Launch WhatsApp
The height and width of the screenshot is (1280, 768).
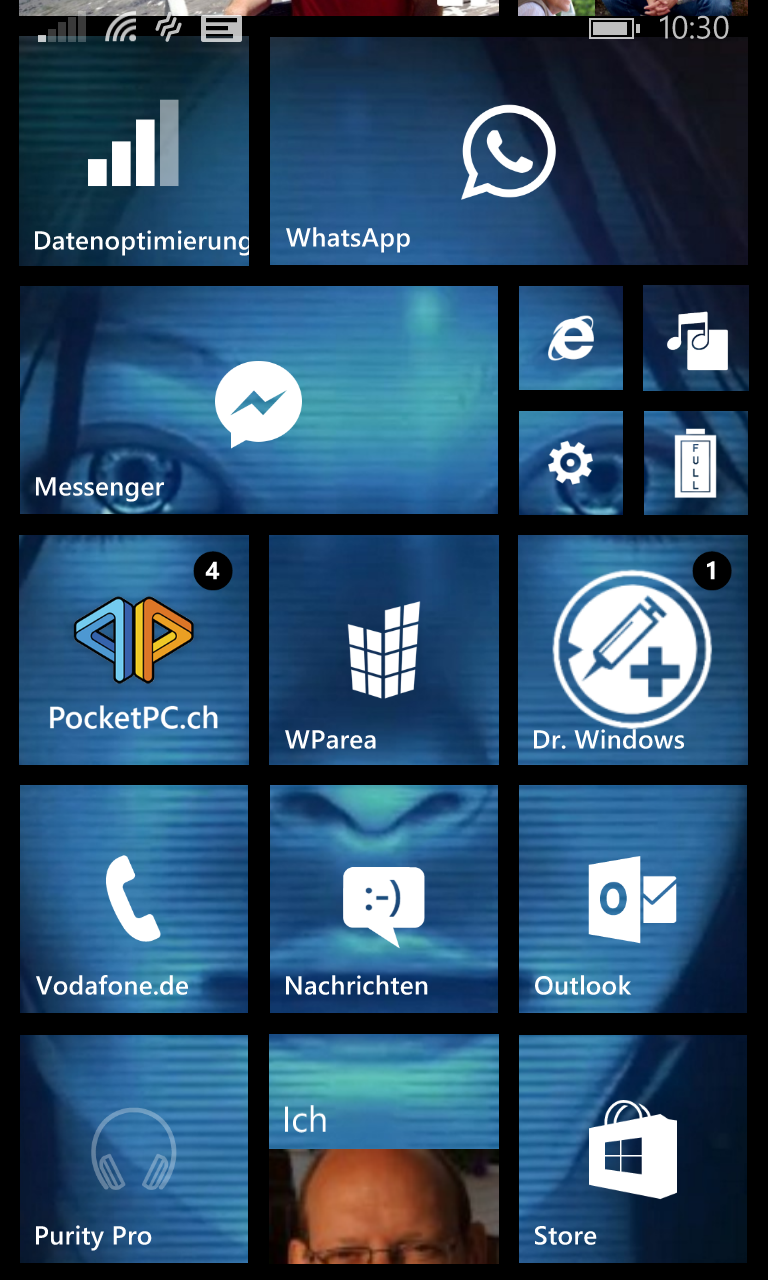pyautogui.click(x=508, y=150)
